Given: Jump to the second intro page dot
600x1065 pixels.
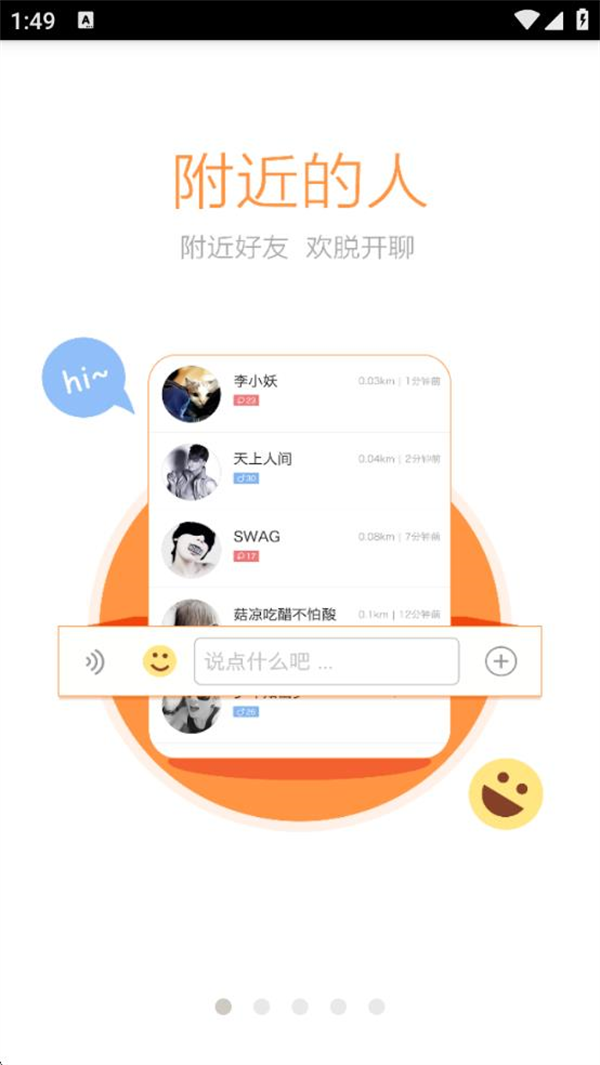Looking at the screenshot, I should click(x=262, y=1007).
